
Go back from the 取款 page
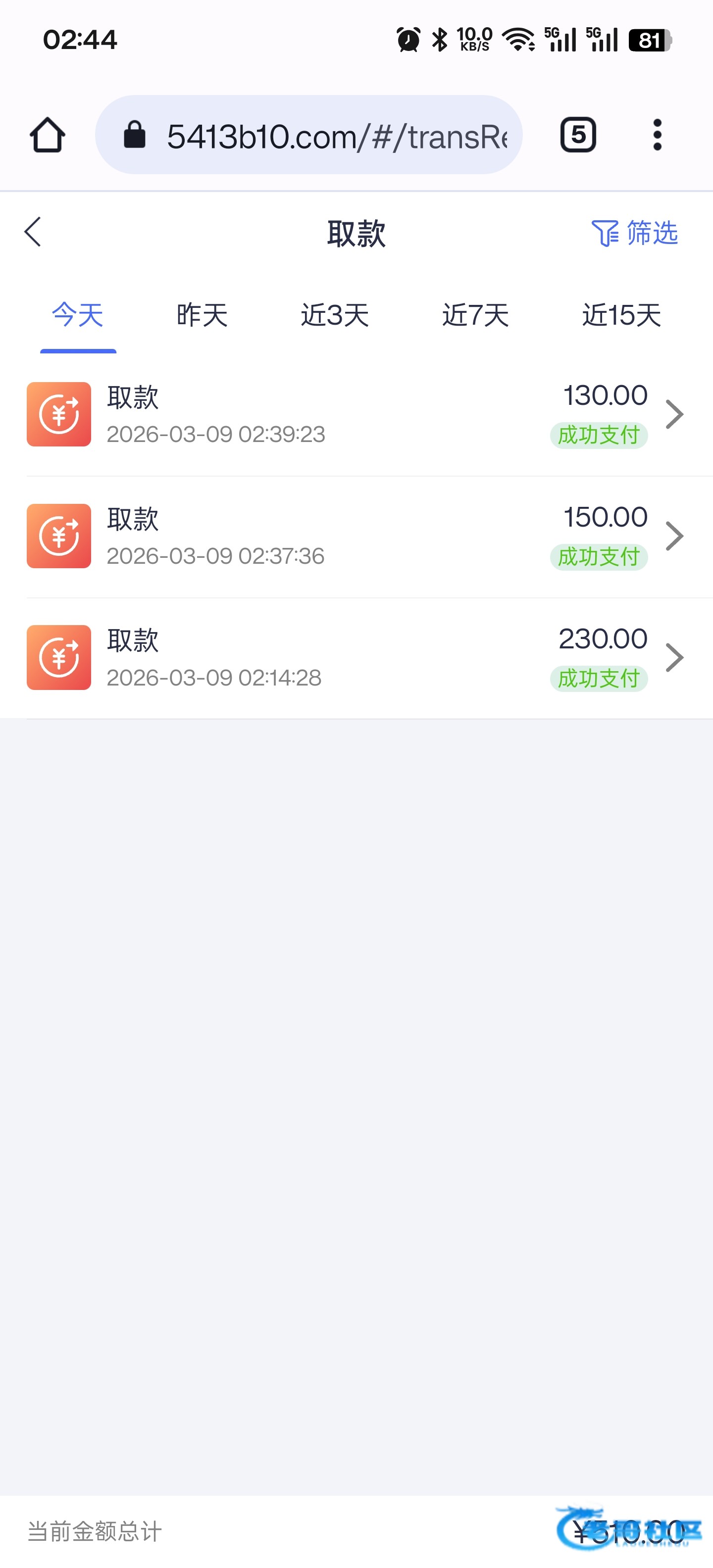coord(33,232)
